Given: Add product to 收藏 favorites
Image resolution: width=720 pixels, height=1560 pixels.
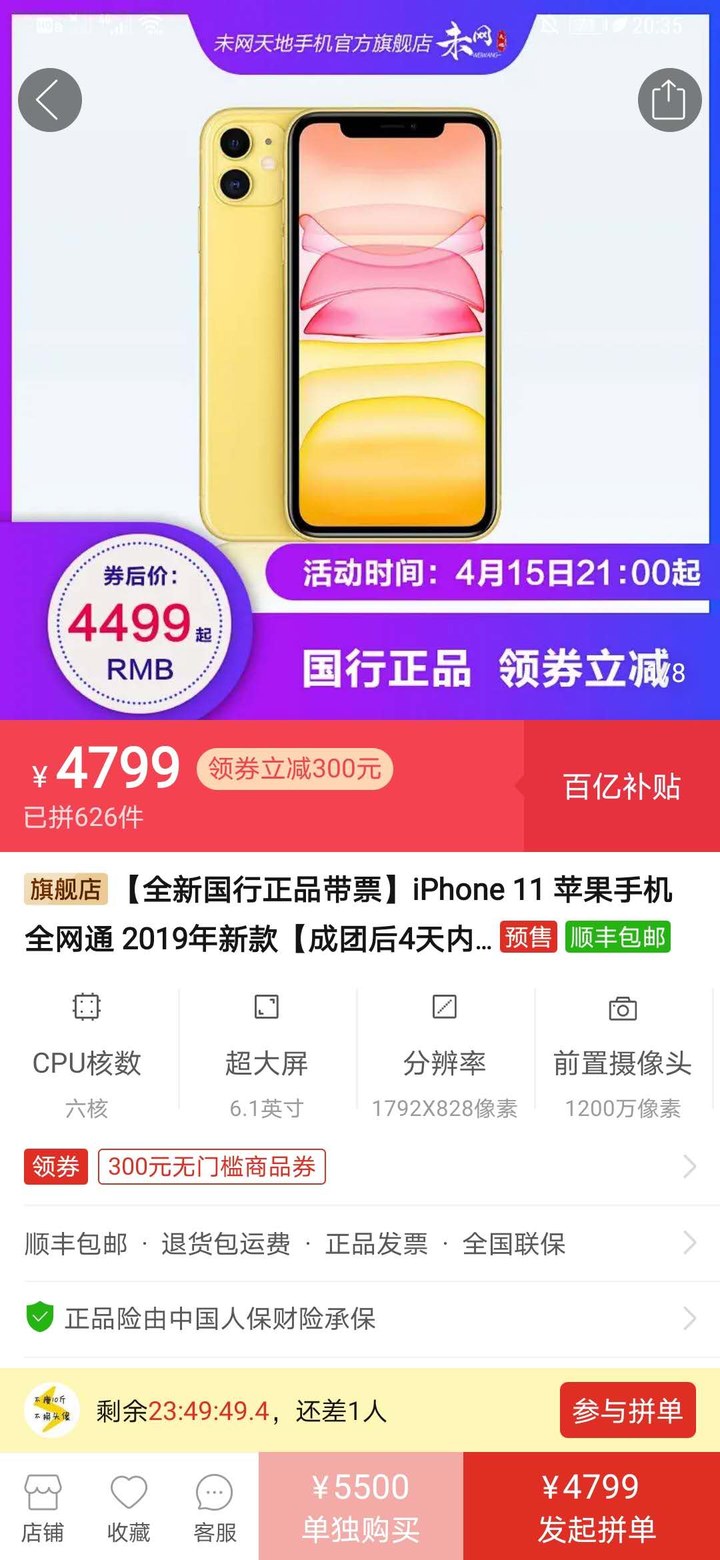Looking at the screenshot, I should [129, 1507].
